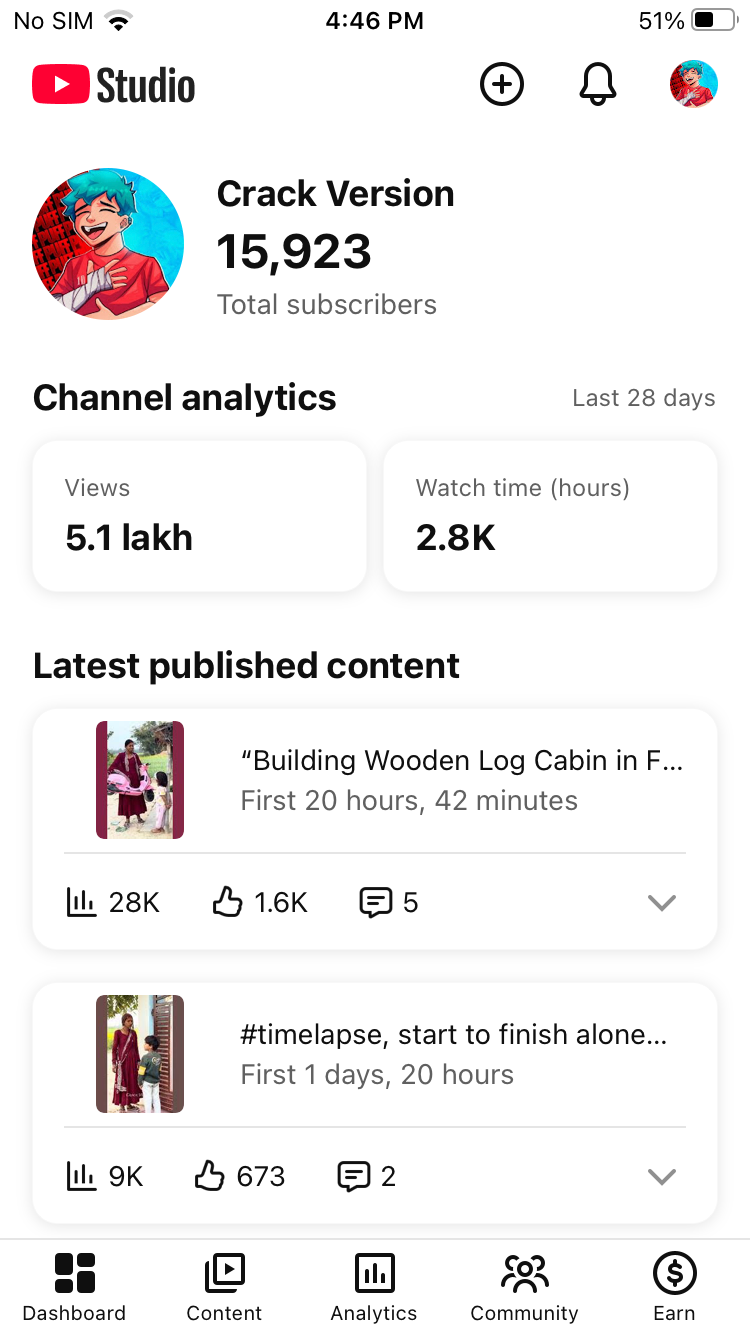
Task: Switch to the Content tab
Action: pos(224,1287)
